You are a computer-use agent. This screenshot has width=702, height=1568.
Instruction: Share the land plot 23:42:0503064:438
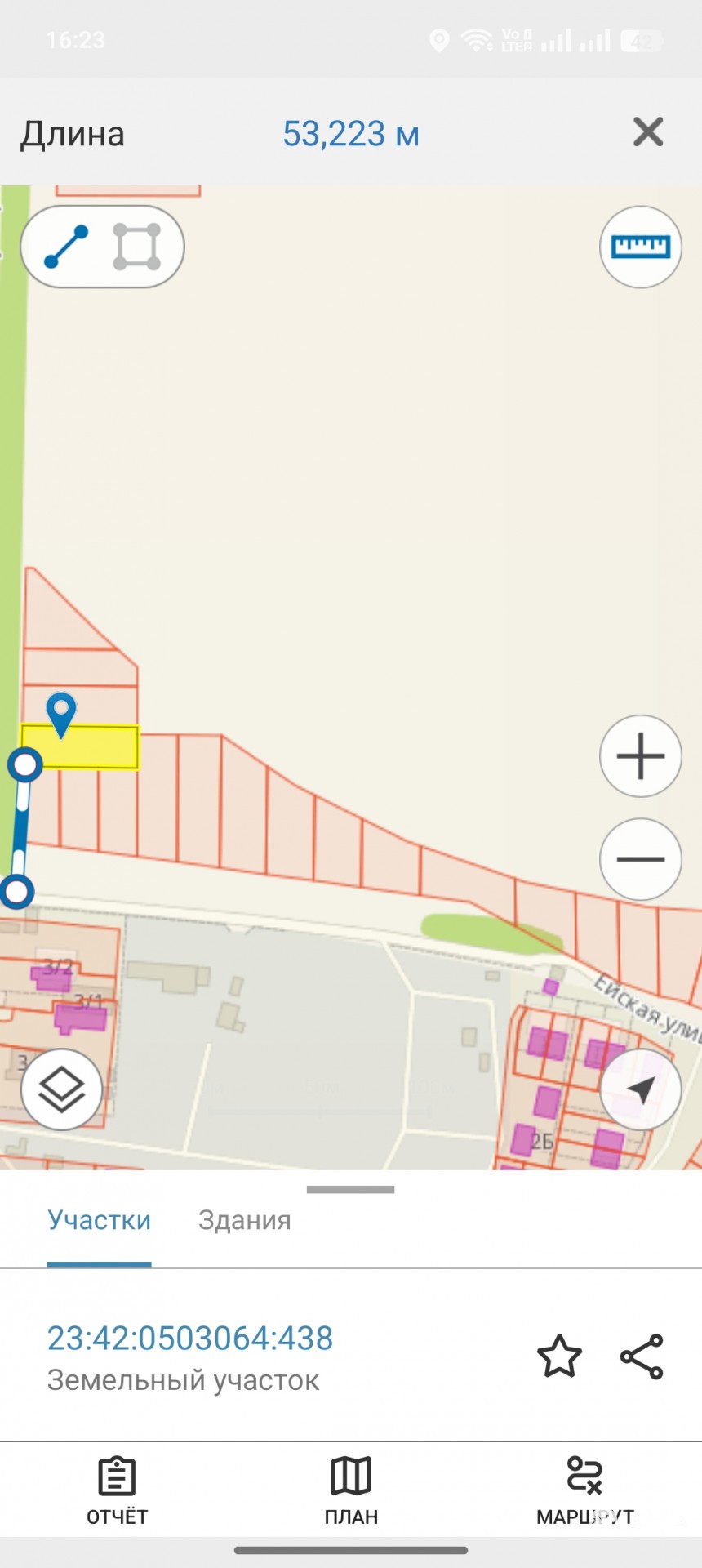point(642,1357)
